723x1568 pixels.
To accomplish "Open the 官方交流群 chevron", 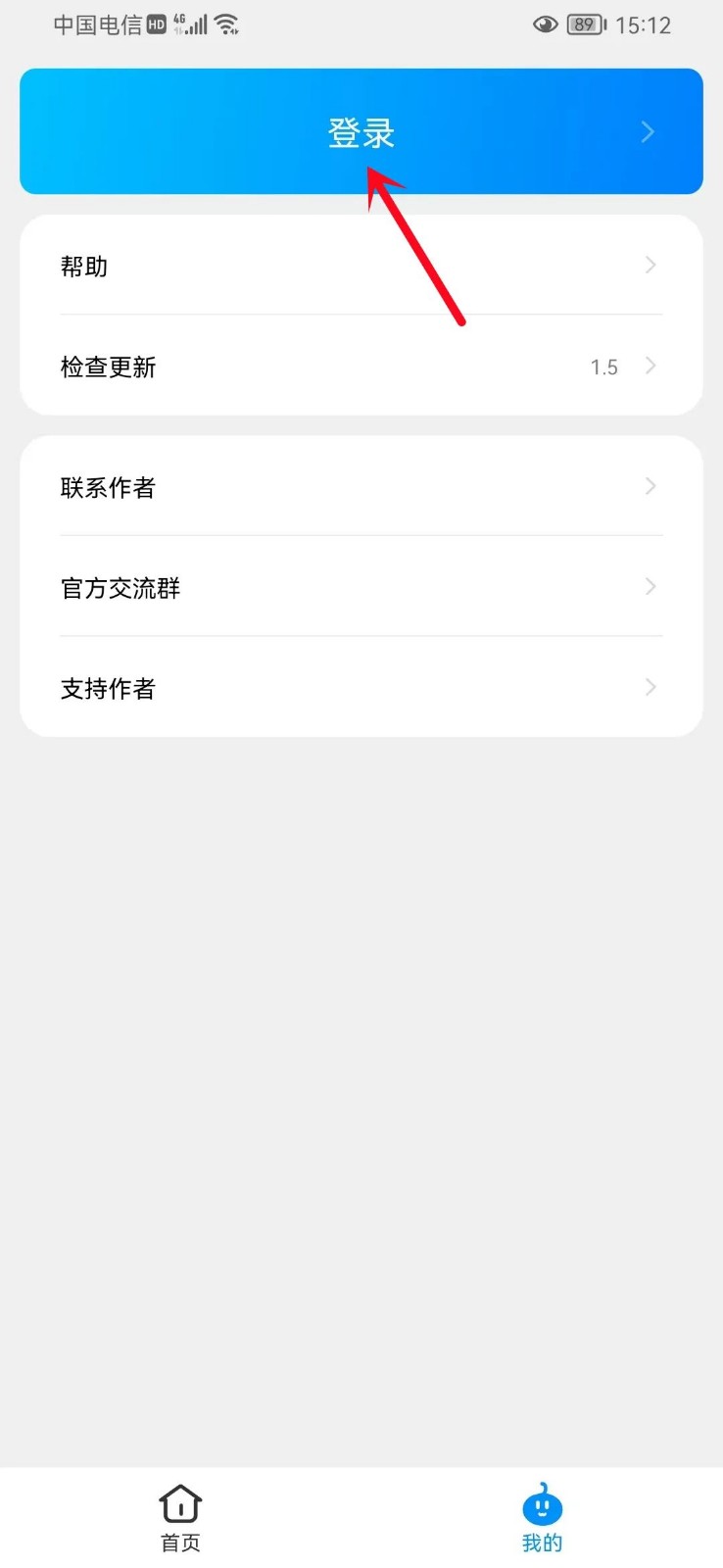I will tap(650, 586).
